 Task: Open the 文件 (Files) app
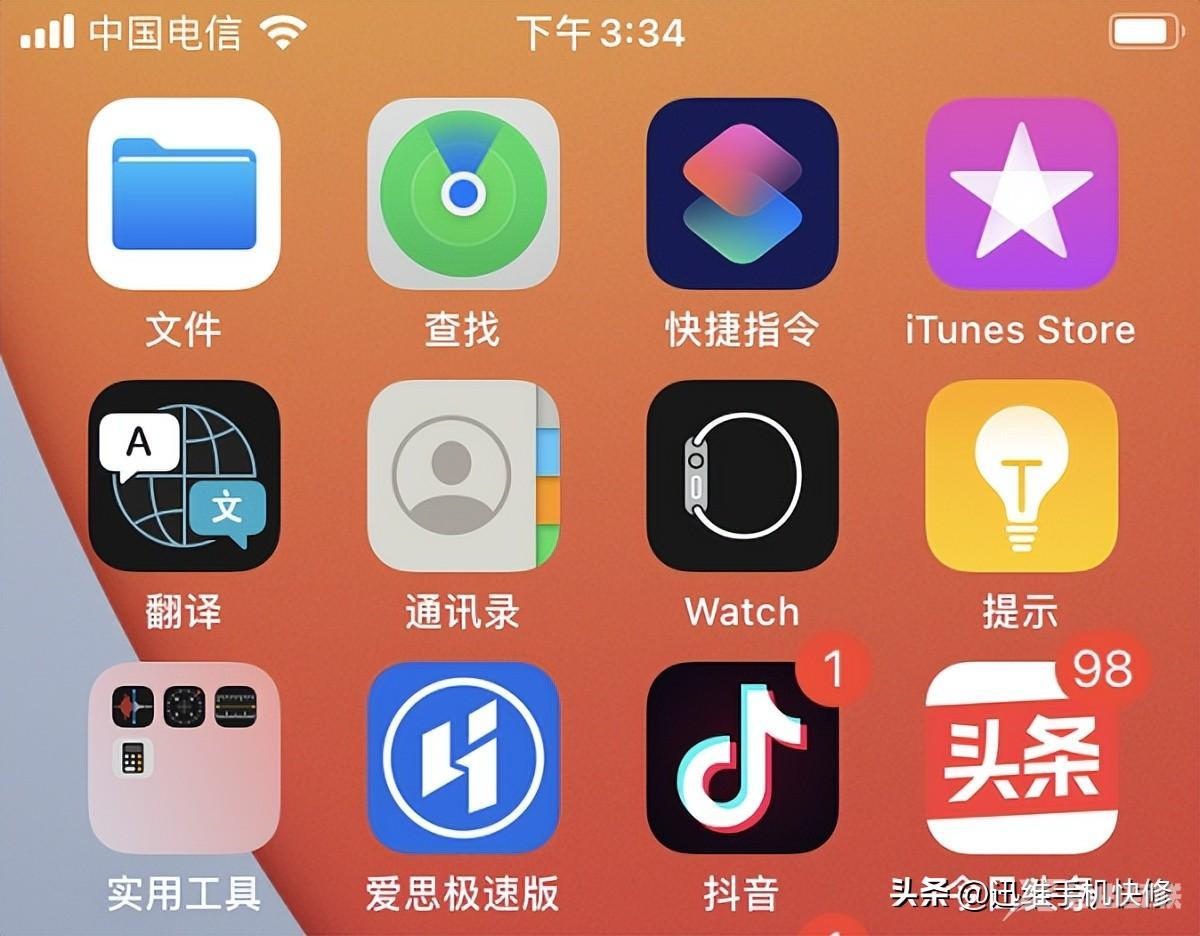pos(184,194)
